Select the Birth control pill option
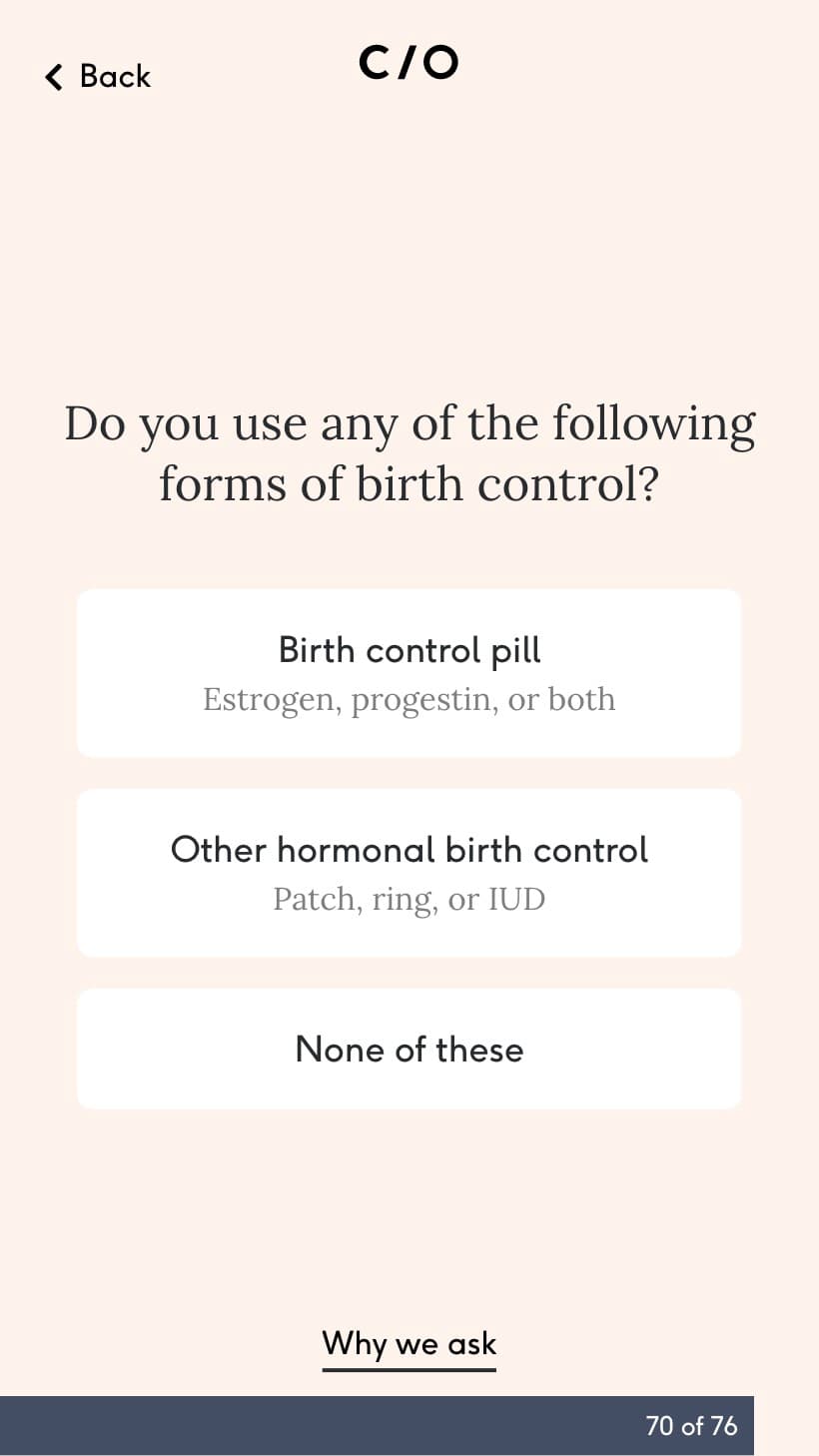The width and height of the screenshot is (819, 1456). pos(409,673)
